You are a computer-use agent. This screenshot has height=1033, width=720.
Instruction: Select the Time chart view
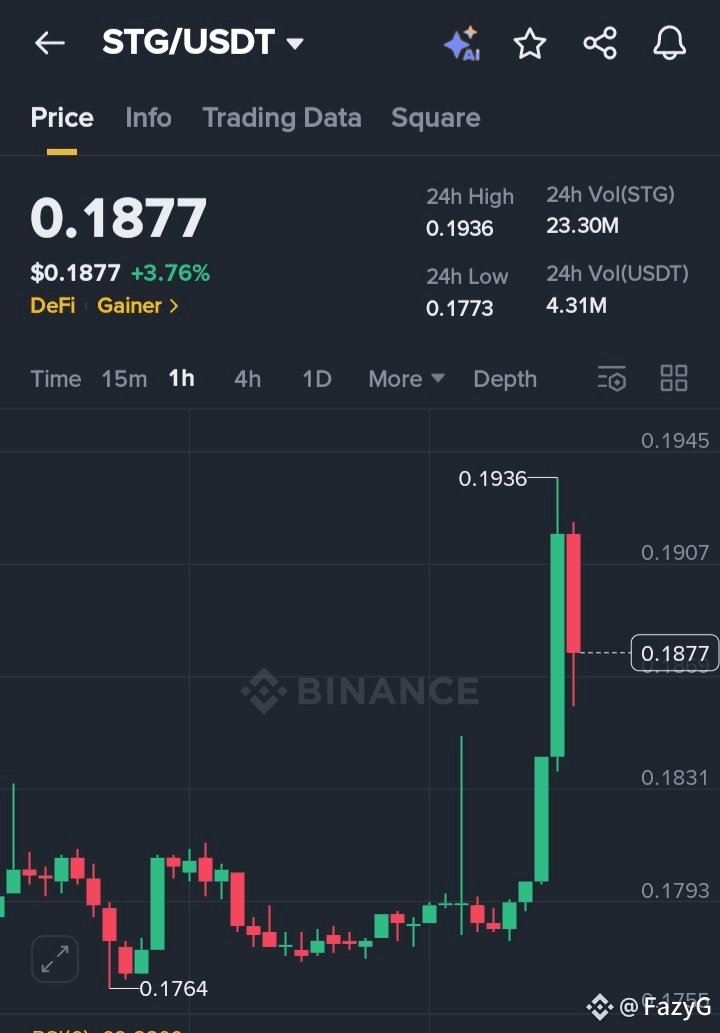pyautogui.click(x=56, y=379)
